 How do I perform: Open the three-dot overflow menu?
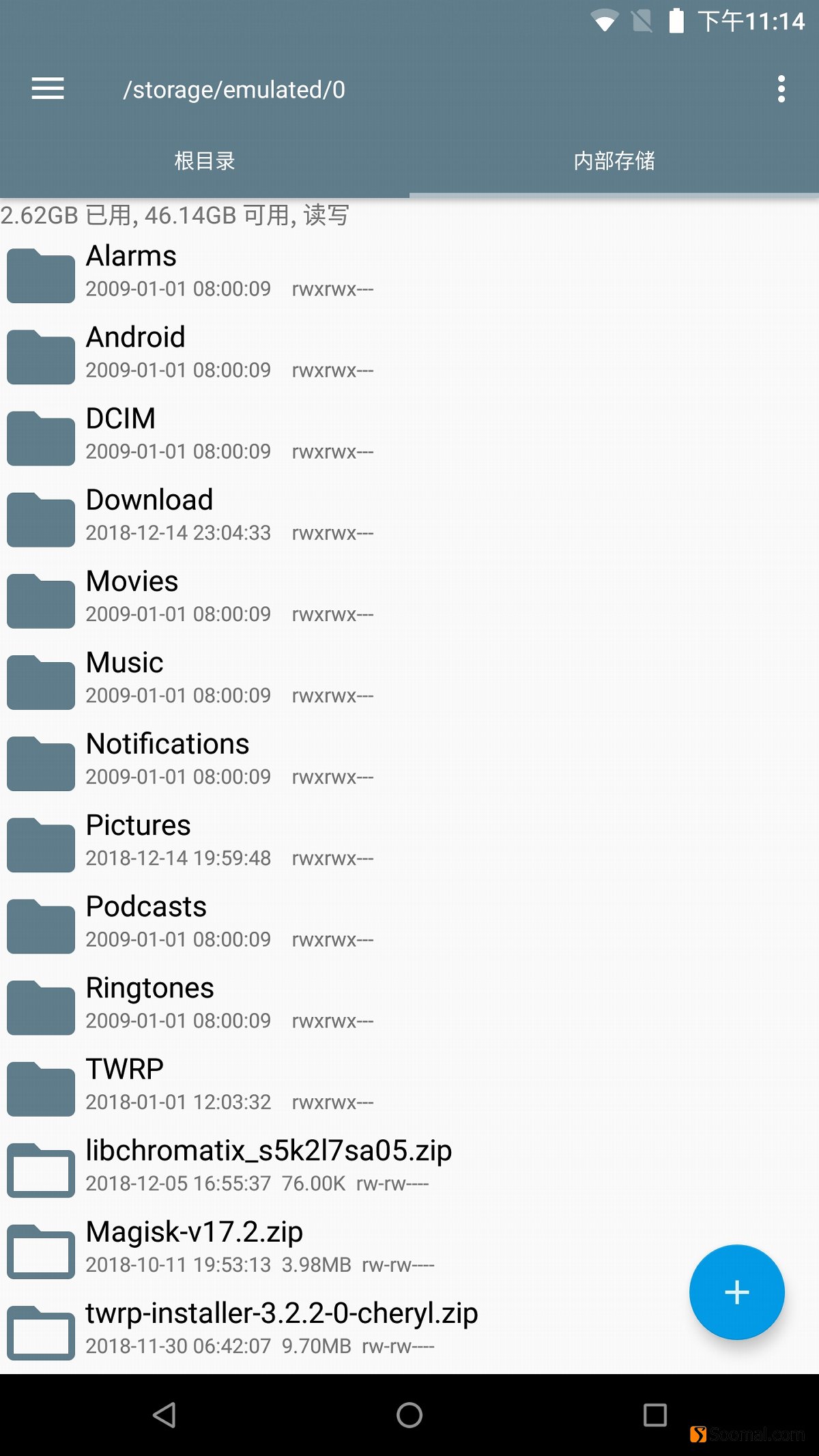click(781, 89)
